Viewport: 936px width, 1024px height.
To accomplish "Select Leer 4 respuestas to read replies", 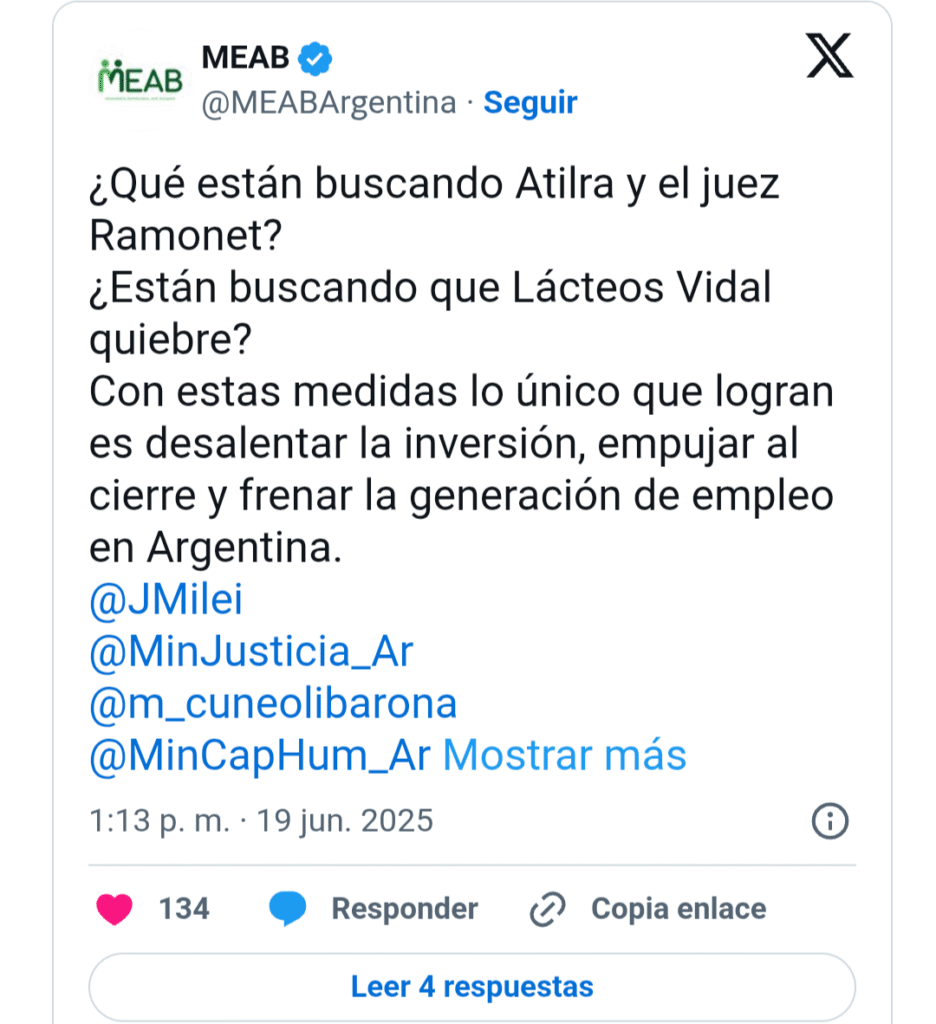I will click(471, 987).
